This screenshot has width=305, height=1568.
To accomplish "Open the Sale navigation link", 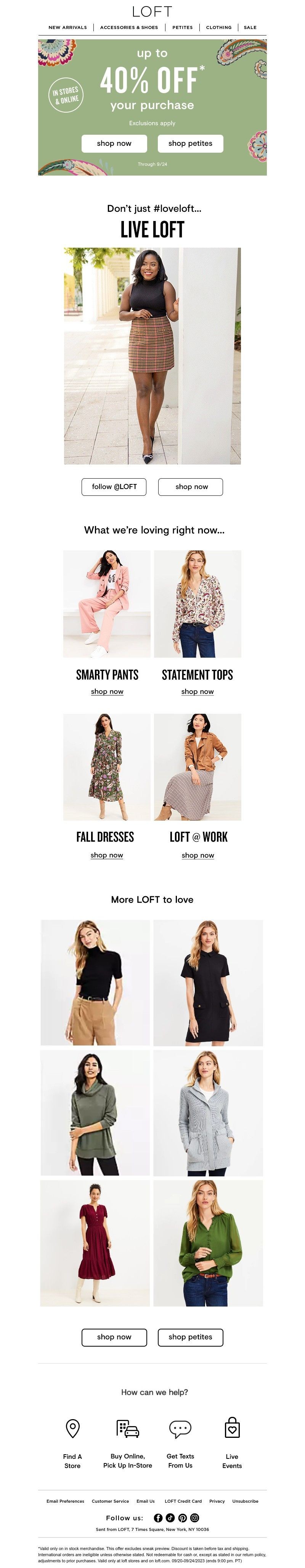I will click(250, 27).
